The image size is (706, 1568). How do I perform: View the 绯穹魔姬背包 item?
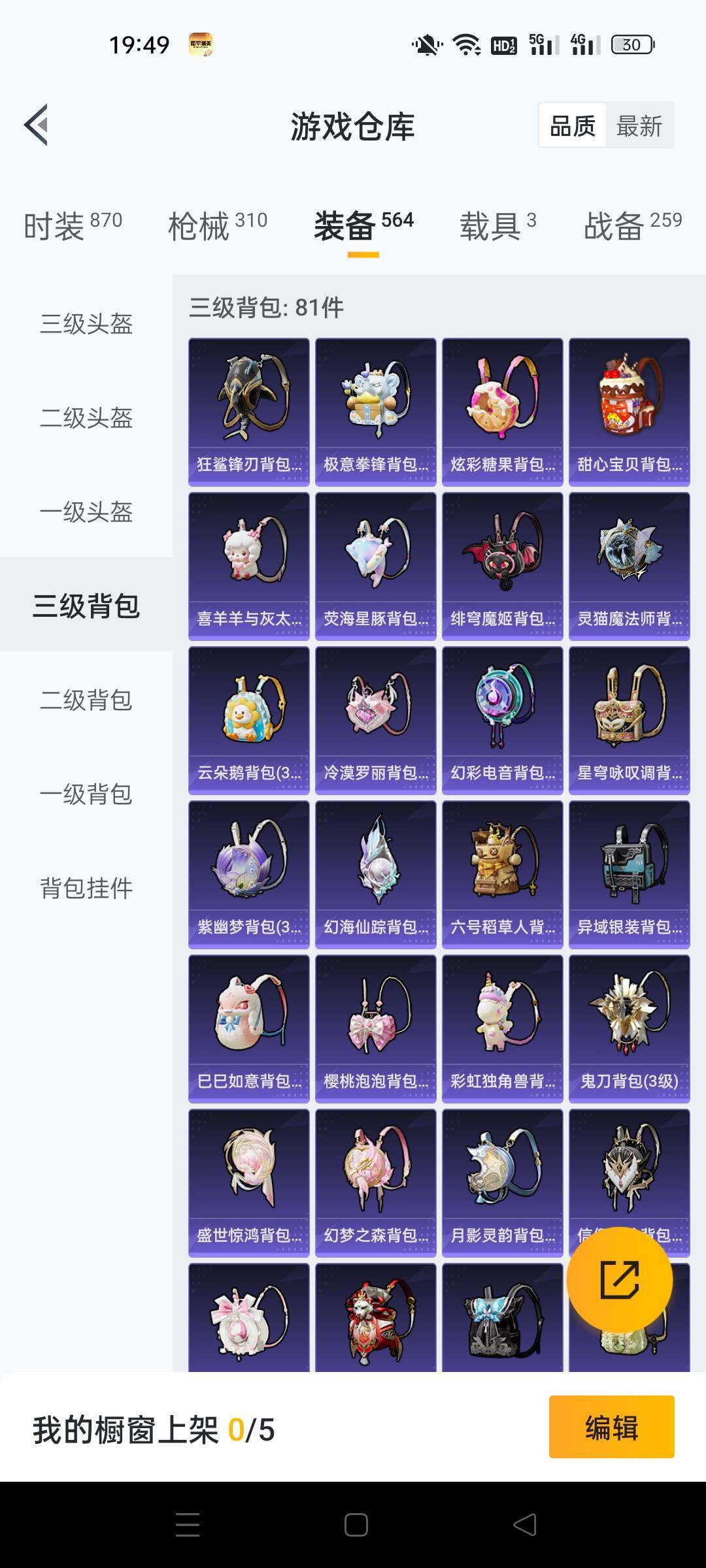pyautogui.click(x=503, y=566)
